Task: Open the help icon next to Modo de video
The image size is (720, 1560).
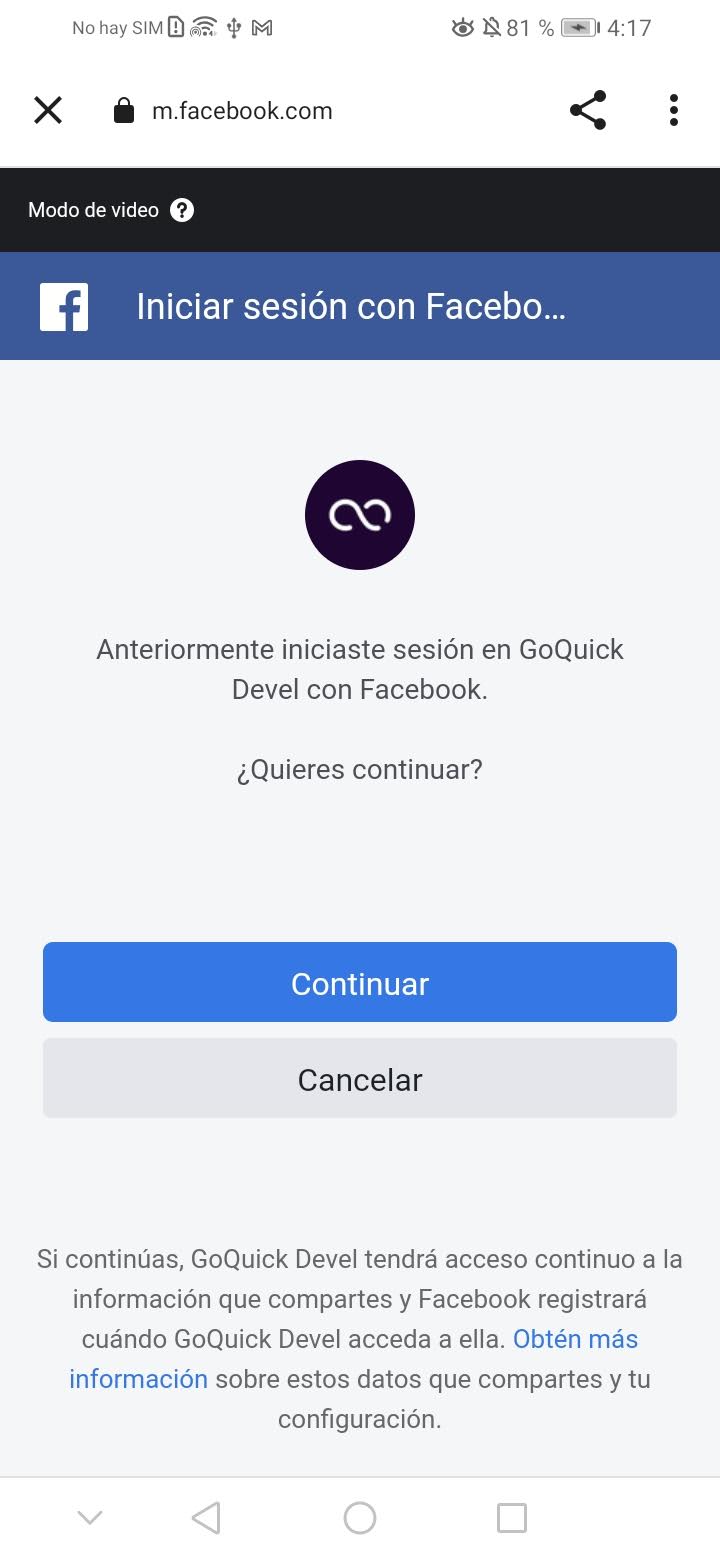Action: pyautogui.click(x=182, y=210)
